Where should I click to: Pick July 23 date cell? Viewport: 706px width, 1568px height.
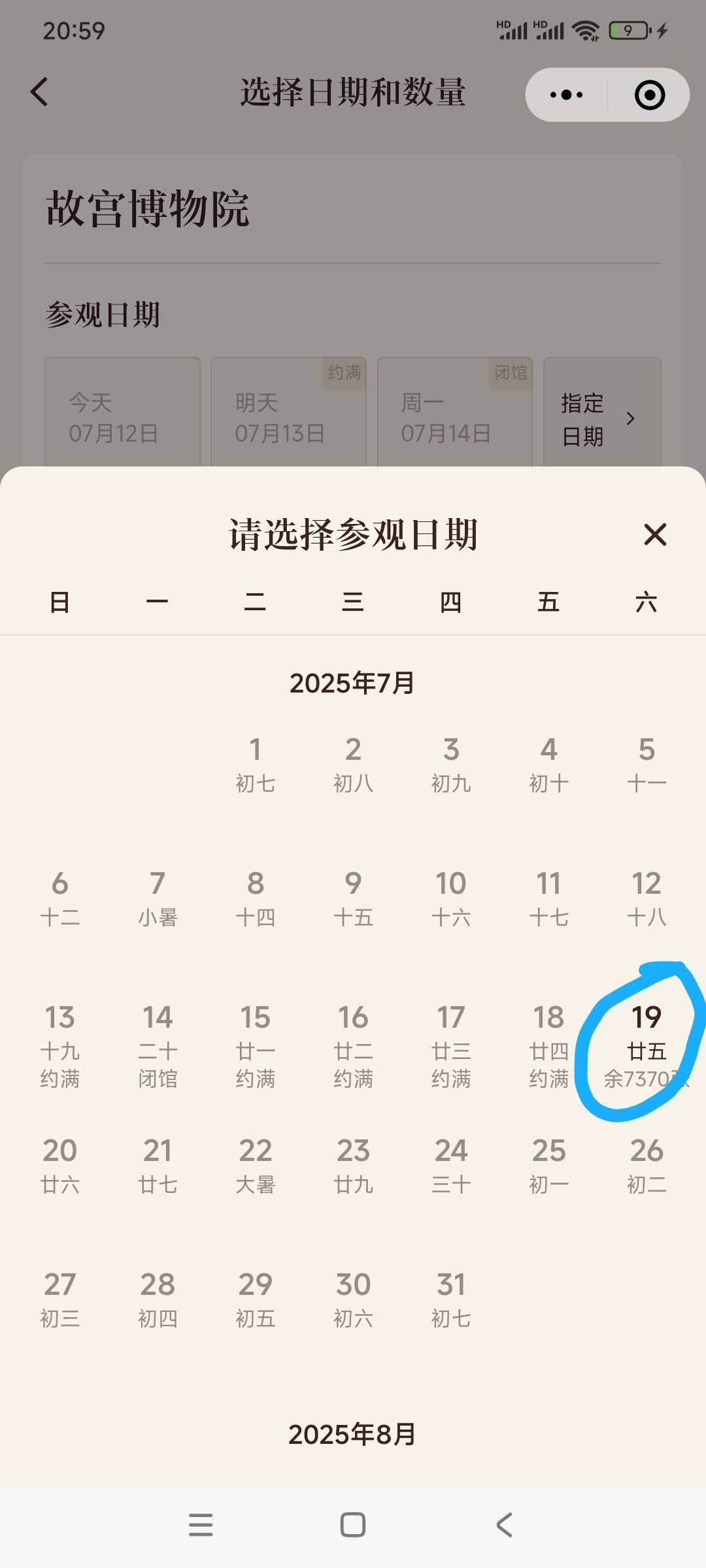(x=353, y=1166)
